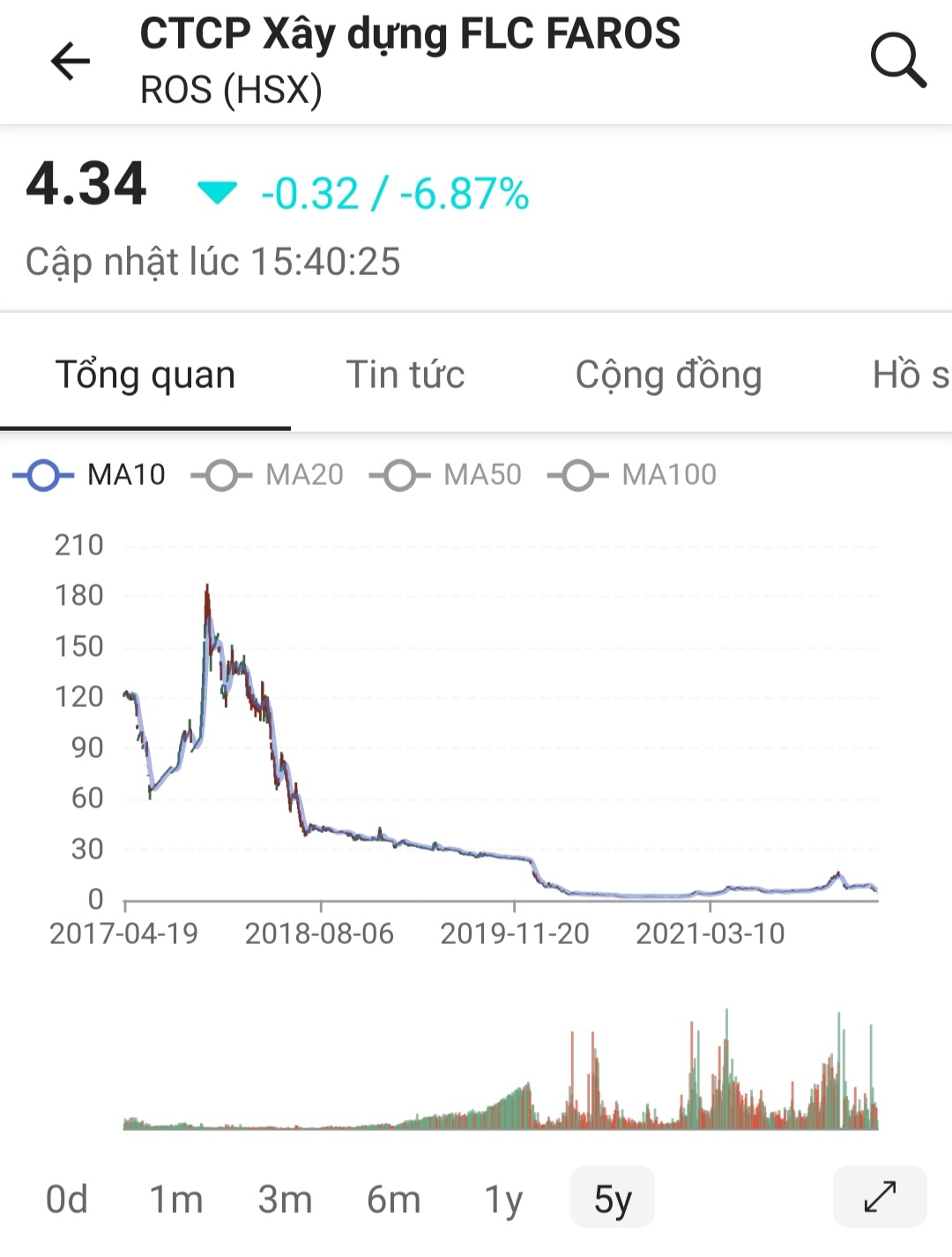Viewport: 952px width, 1257px height.
Task: Toggle the MA10 moving average line
Action: pos(90,475)
